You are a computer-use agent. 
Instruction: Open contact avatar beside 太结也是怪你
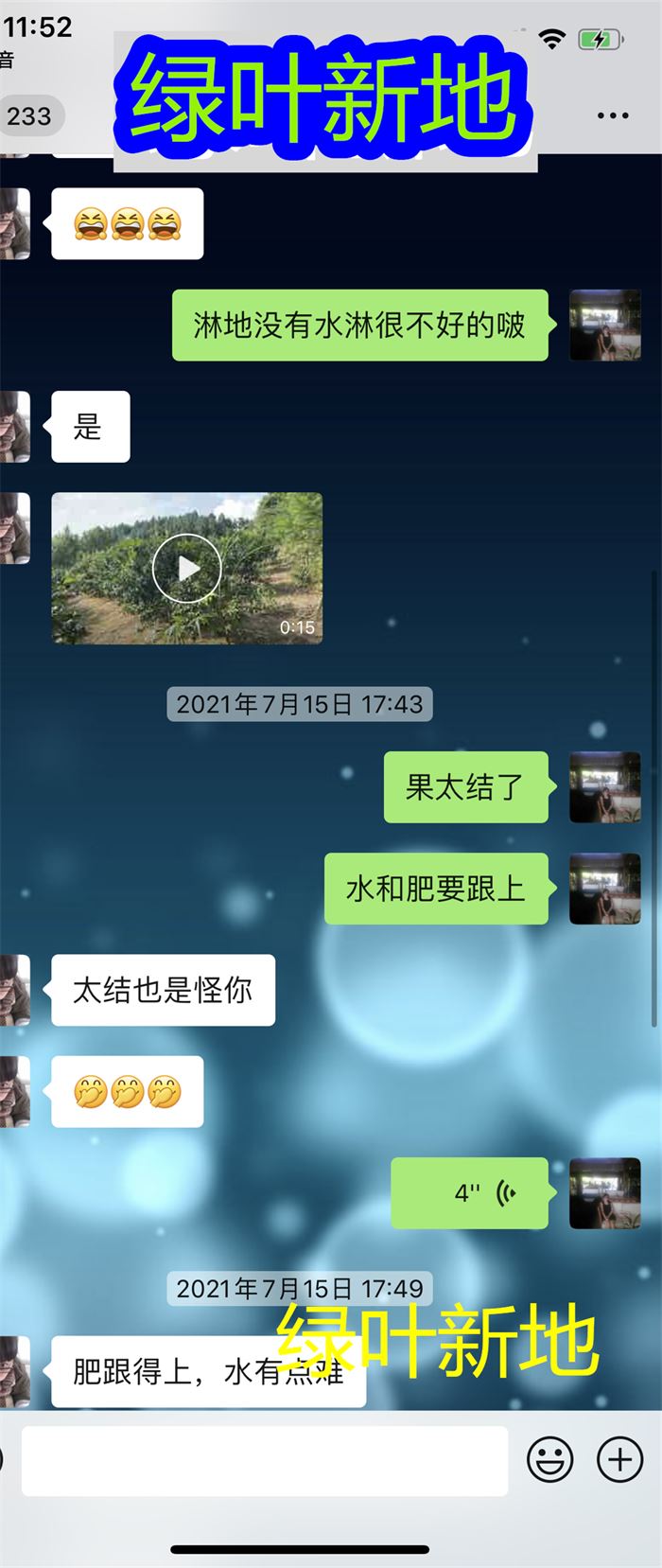(x=14, y=990)
